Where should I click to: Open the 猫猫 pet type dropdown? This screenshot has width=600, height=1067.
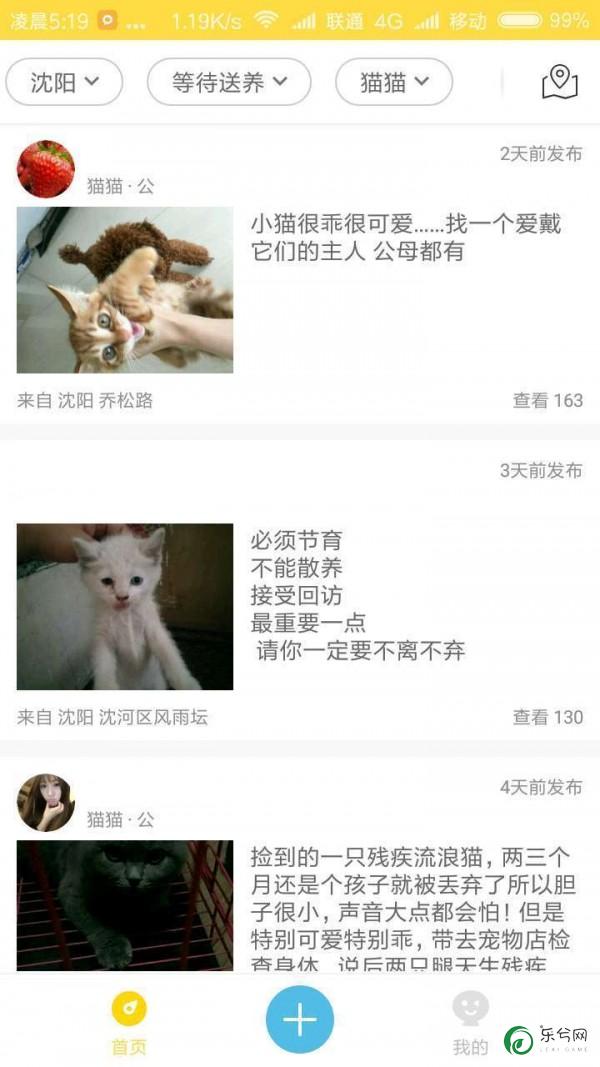click(394, 82)
